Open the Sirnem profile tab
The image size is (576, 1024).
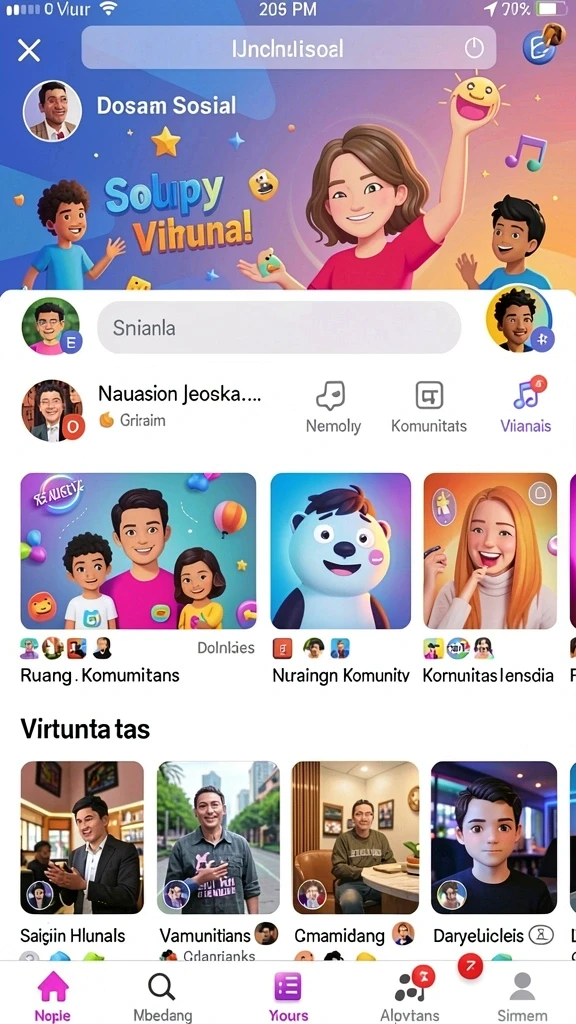[522, 996]
